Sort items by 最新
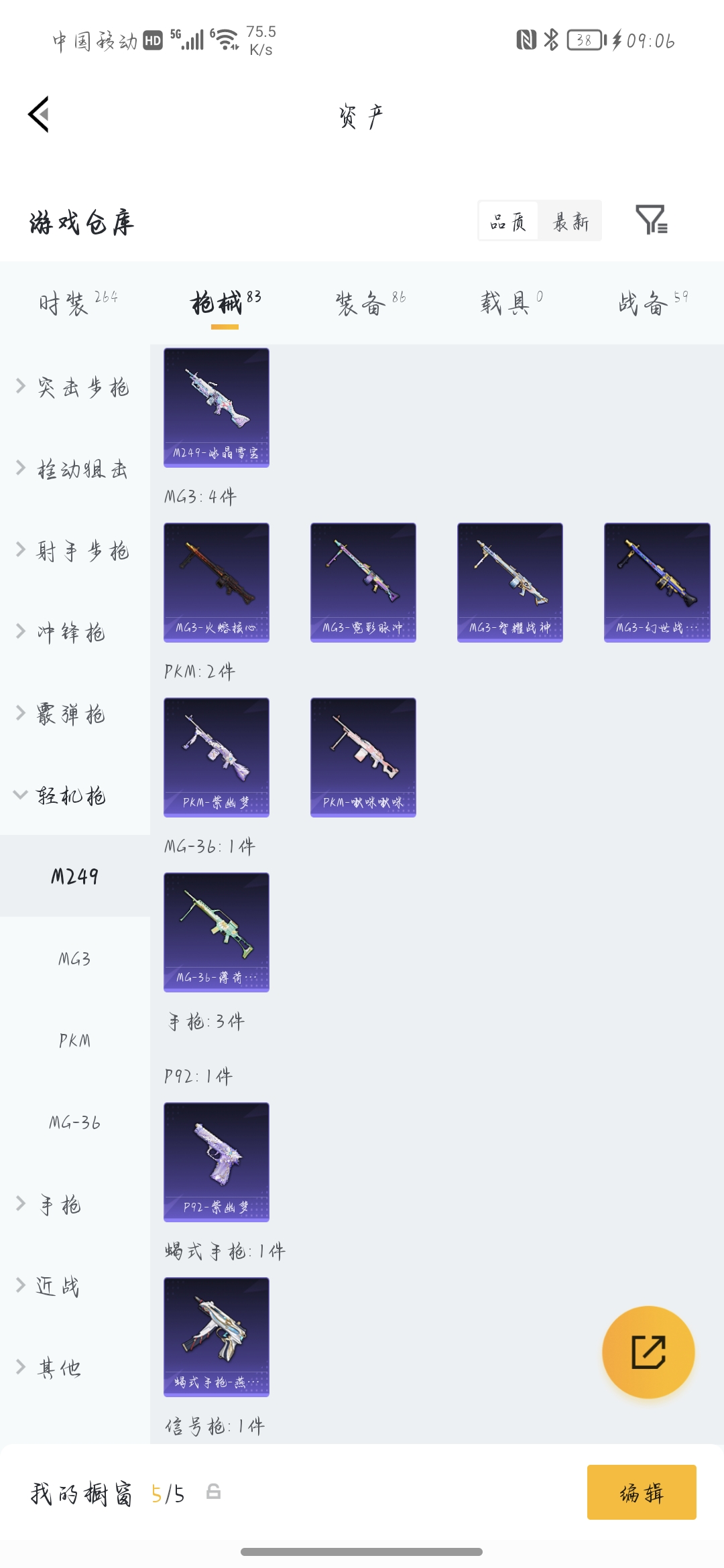This screenshot has height=1568, width=724. pyautogui.click(x=570, y=221)
